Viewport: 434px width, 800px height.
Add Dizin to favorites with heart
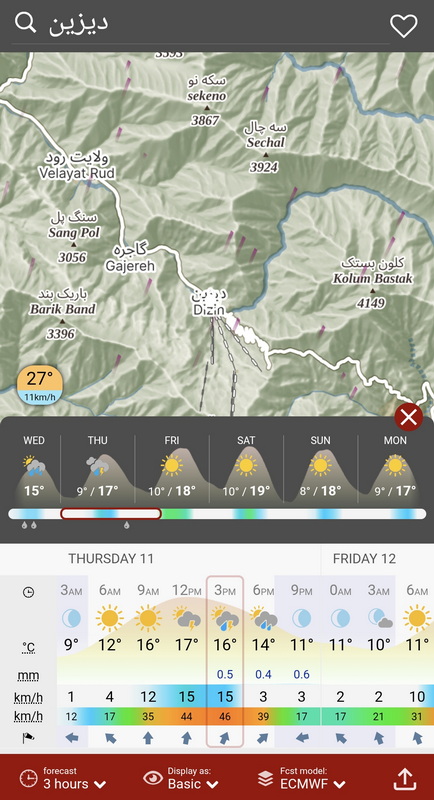(403, 26)
